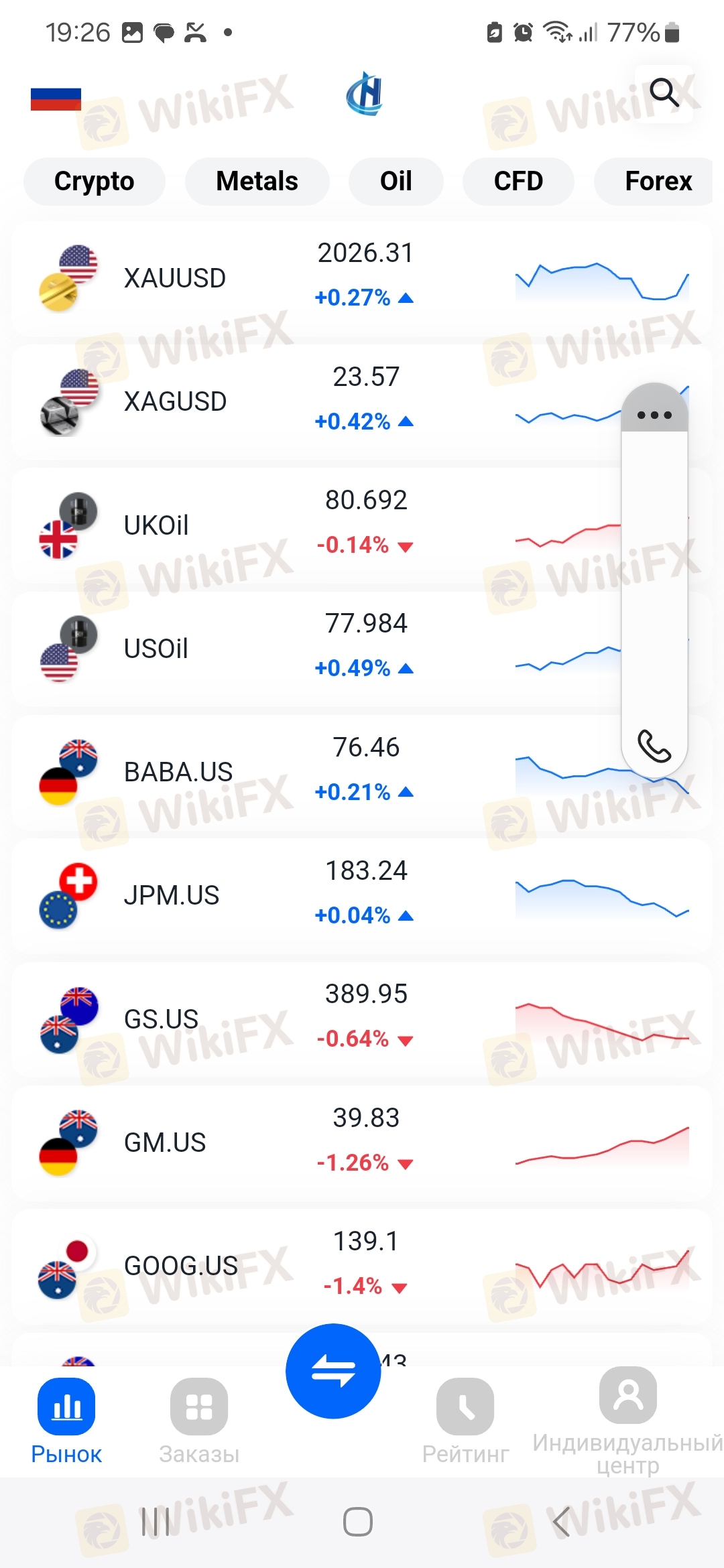Tap the floating phone call icon
The image size is (724, 1568).
pos(654,746)
